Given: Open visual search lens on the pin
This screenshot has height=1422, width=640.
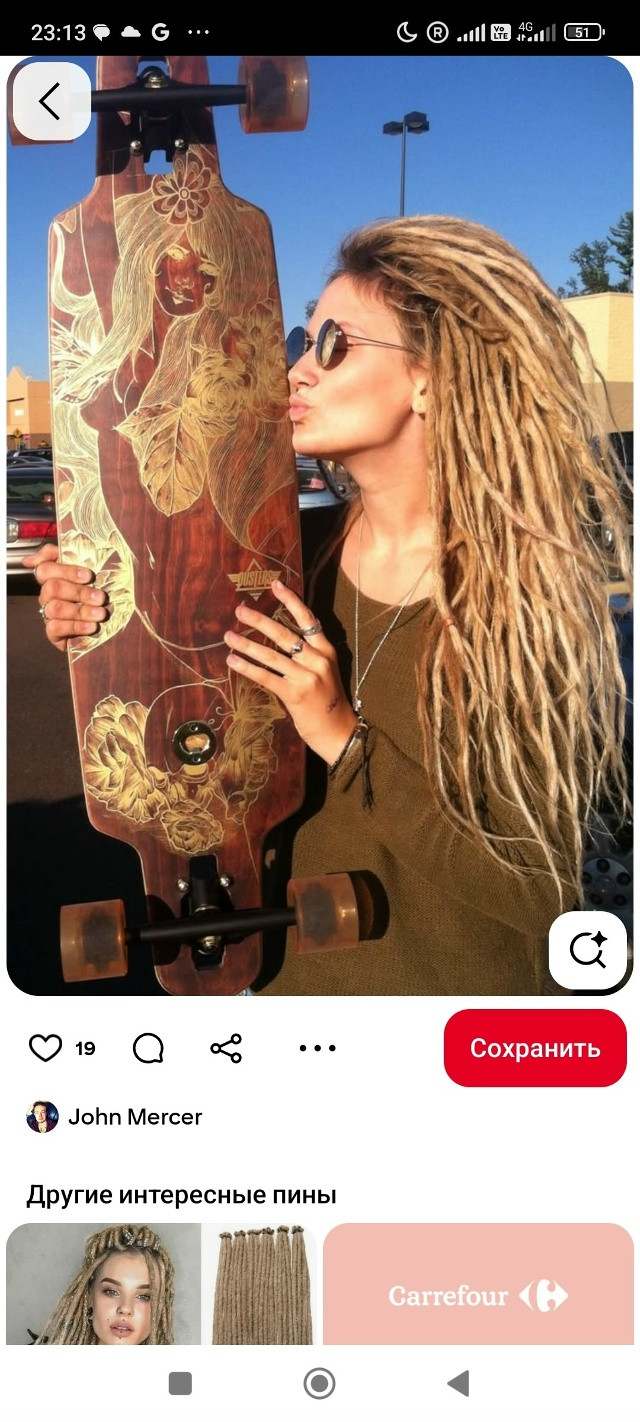Looking at the screenshot, I should pos(588,950).
